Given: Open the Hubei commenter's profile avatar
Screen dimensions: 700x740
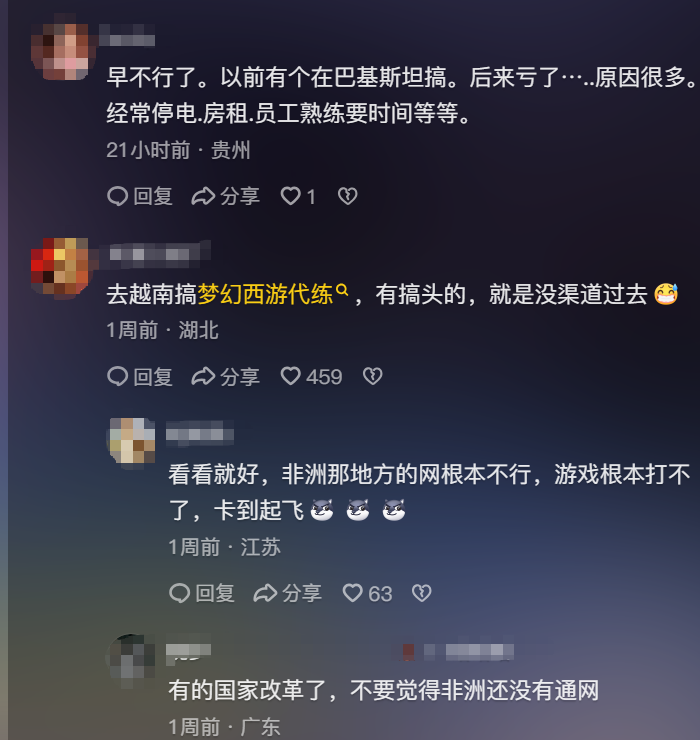Looking at the screenshot, I should click(59, 266).
